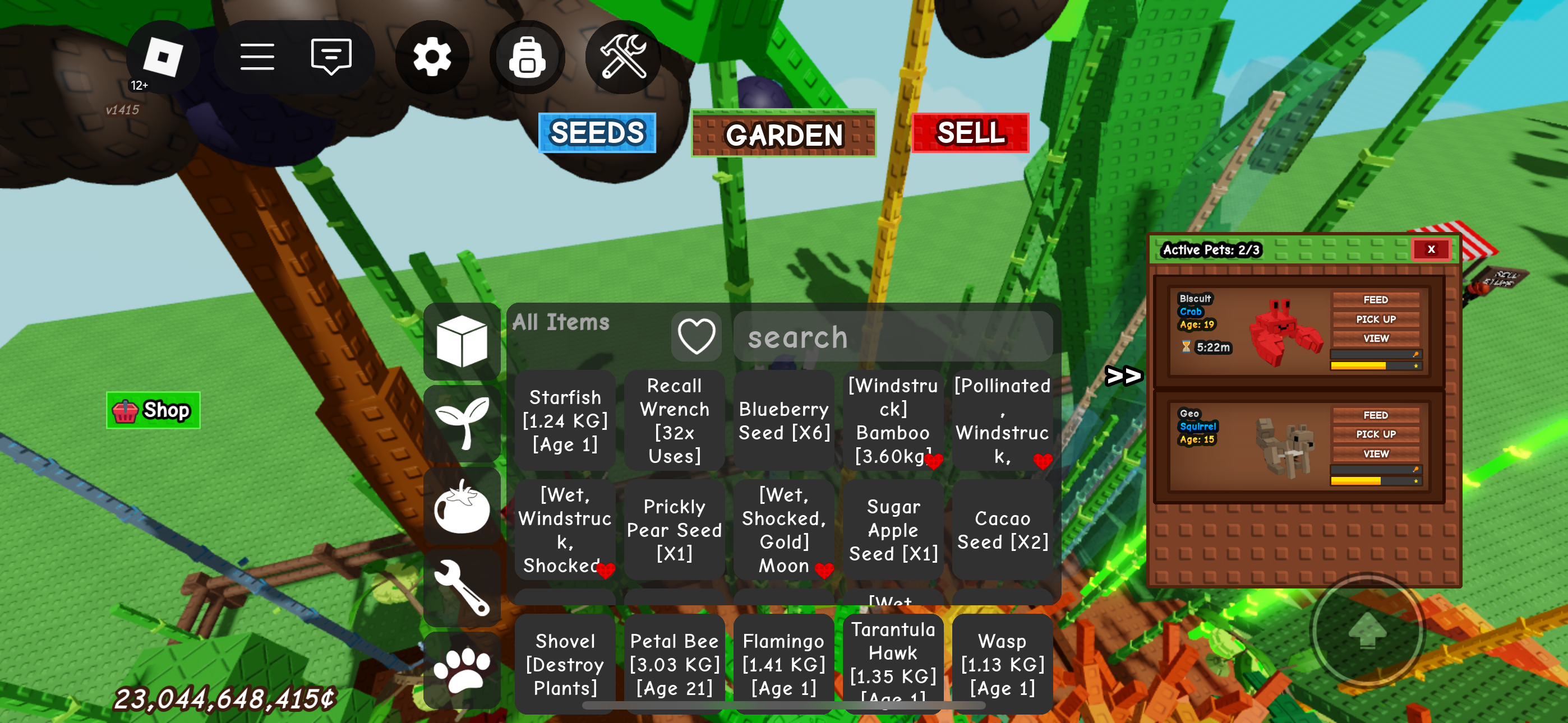The height and width of the screenshot is (723, 1568).
Task: Go to SELL area
Action: [970, 133]
